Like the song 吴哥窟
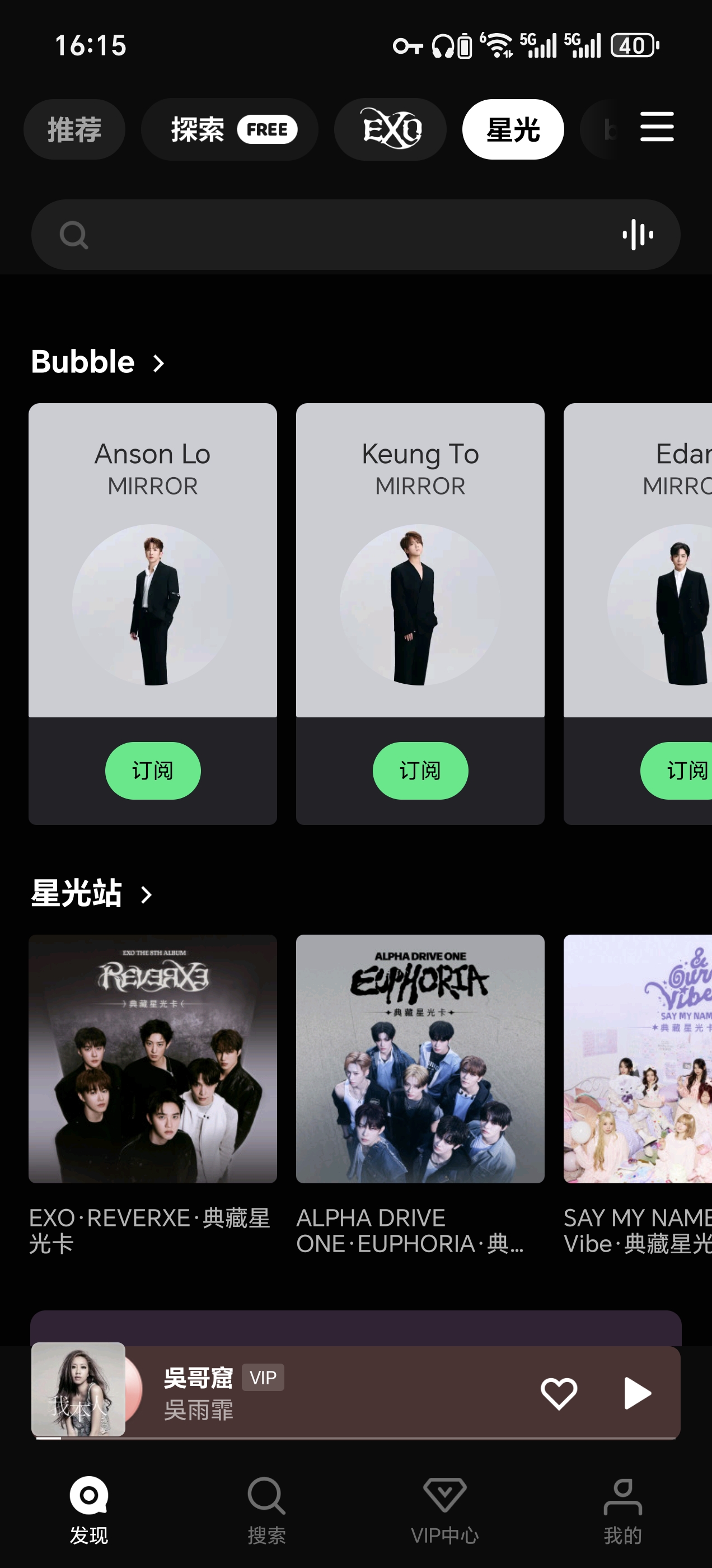This screenshot has width=712, height=1568. tap(559, 1393)
